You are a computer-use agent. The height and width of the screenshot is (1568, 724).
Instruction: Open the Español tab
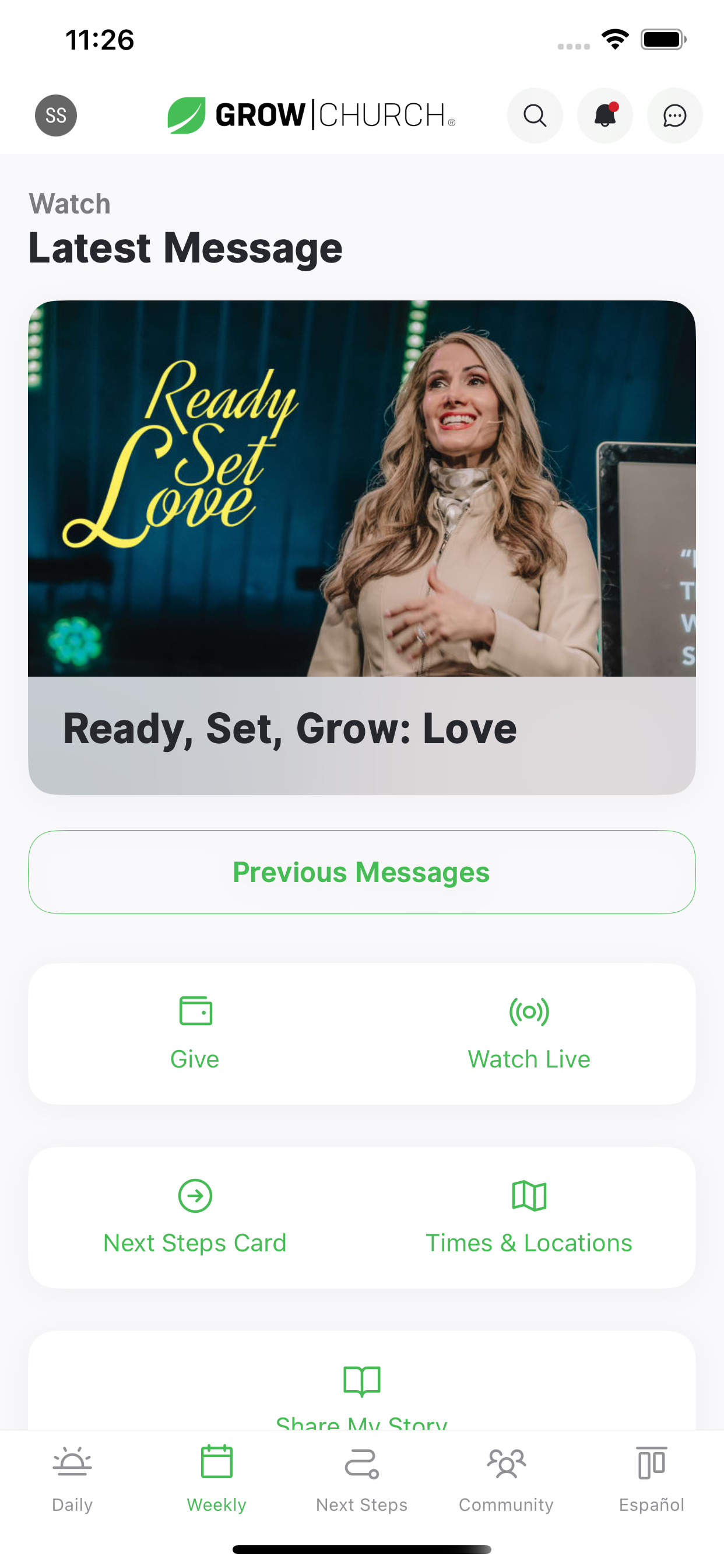[650, 1479]
